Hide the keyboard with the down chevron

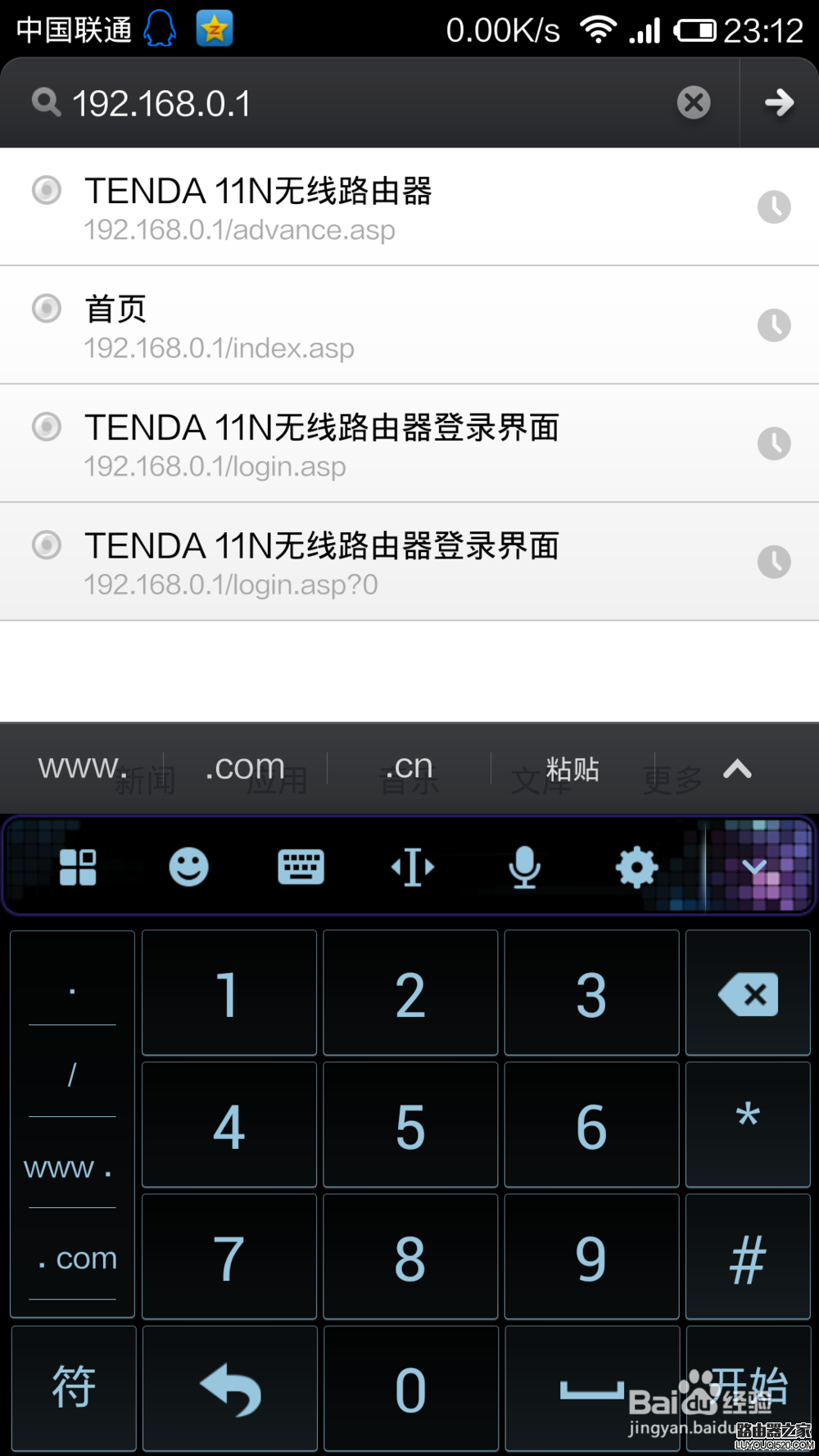(754, 867)
